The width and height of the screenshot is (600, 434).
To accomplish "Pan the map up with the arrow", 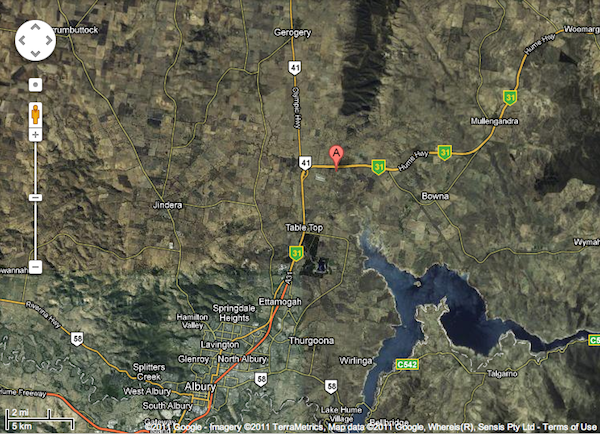I will click(x=35, y=29).
